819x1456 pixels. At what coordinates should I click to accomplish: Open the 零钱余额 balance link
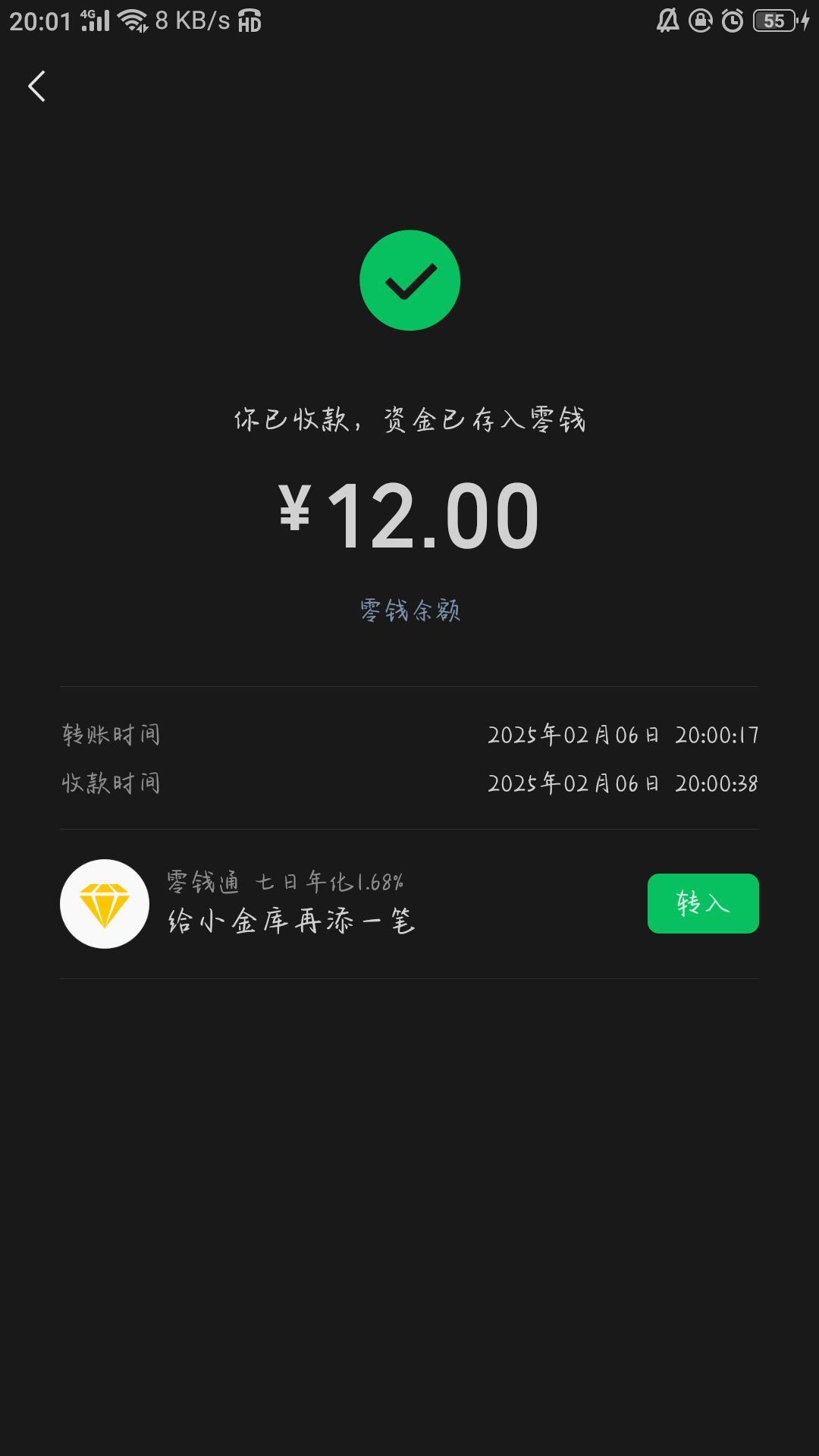409,610
